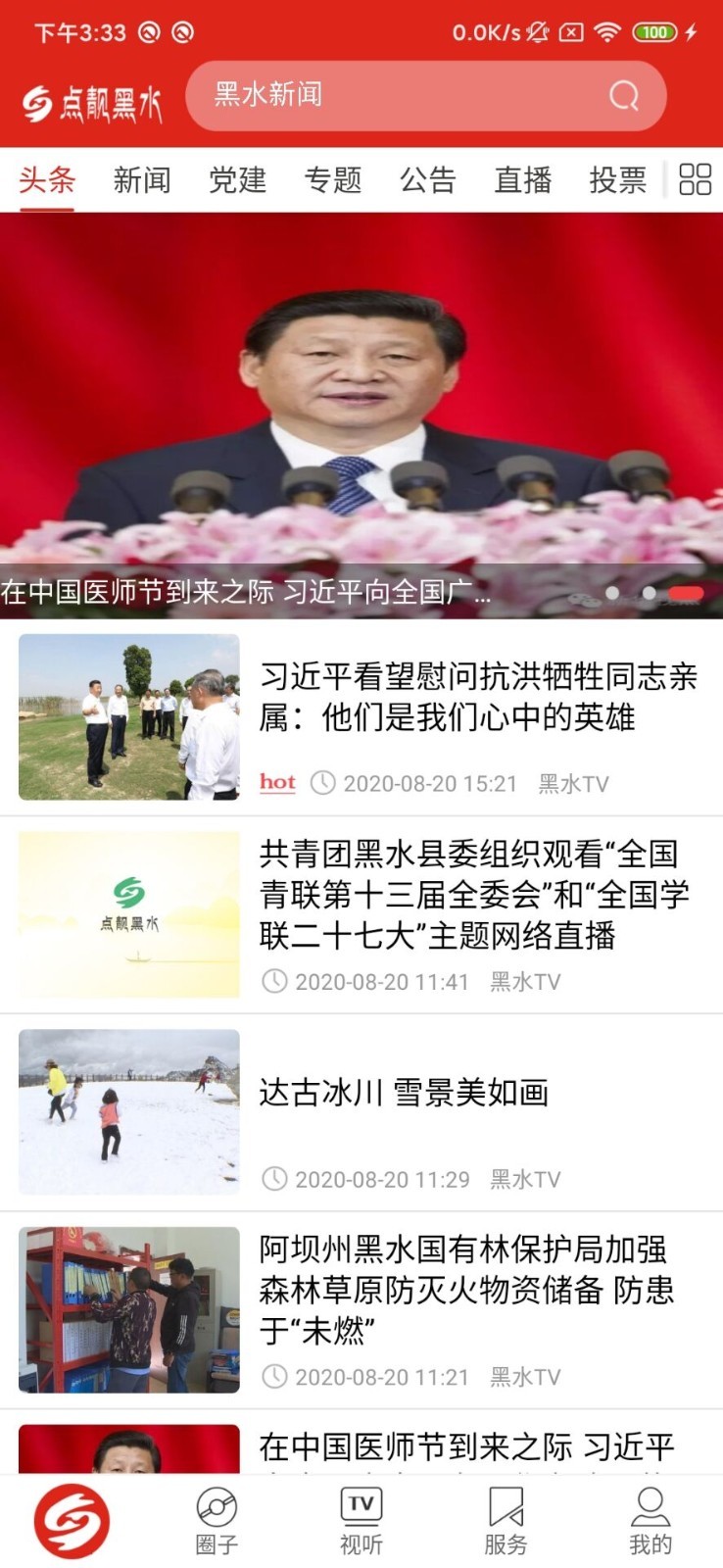Switch to the 党建 tab
Screen dimensions: 723x1568
click(237, 180)
